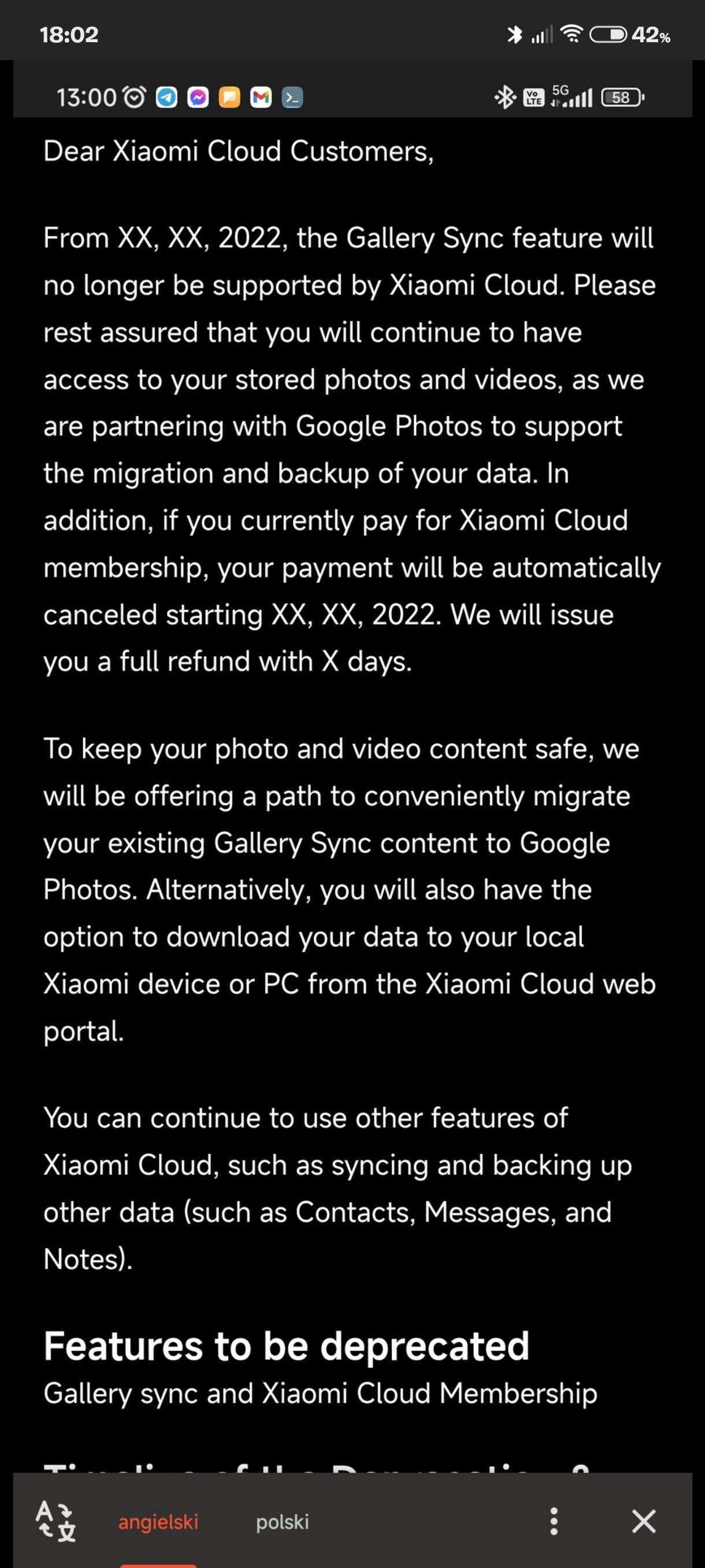Close the translation bar
705x1568 pixels.
pyautogui.click(x=644, y=1521)
